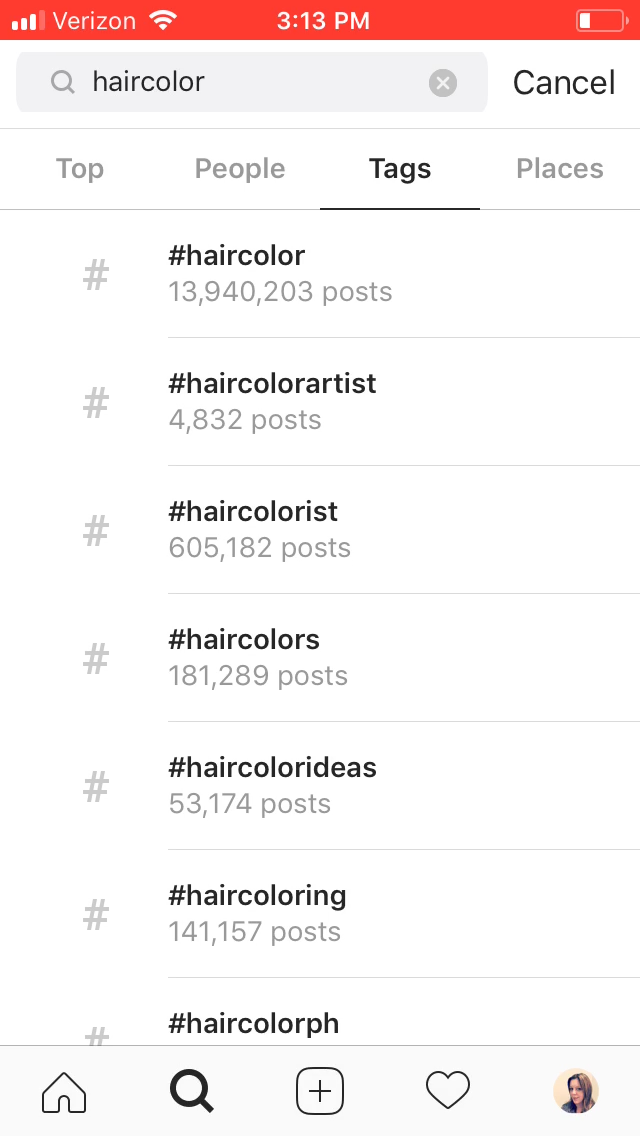Go to the home feed

[64, 1091]
